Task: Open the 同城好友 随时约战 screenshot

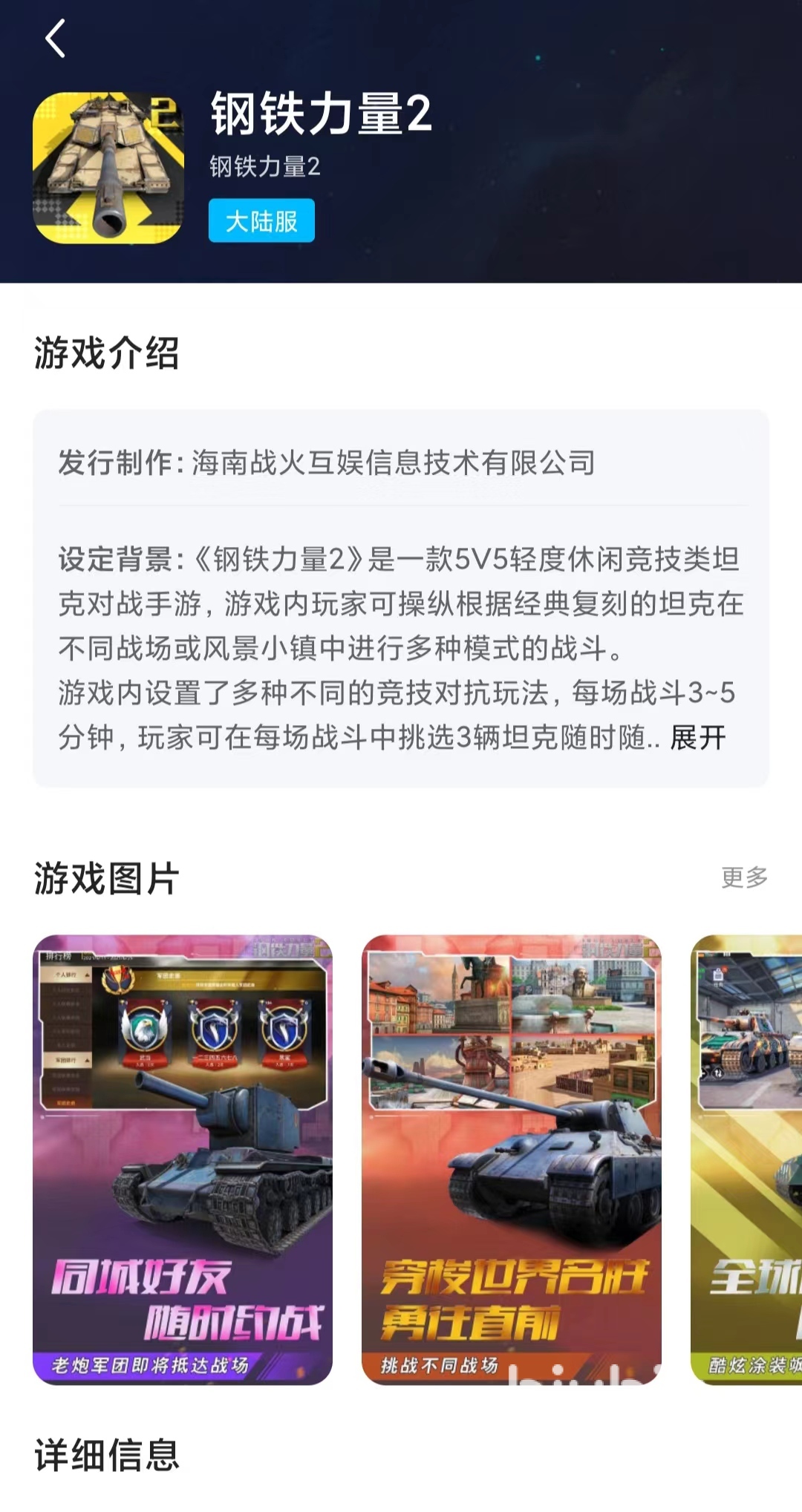Action: (183, 1159)
